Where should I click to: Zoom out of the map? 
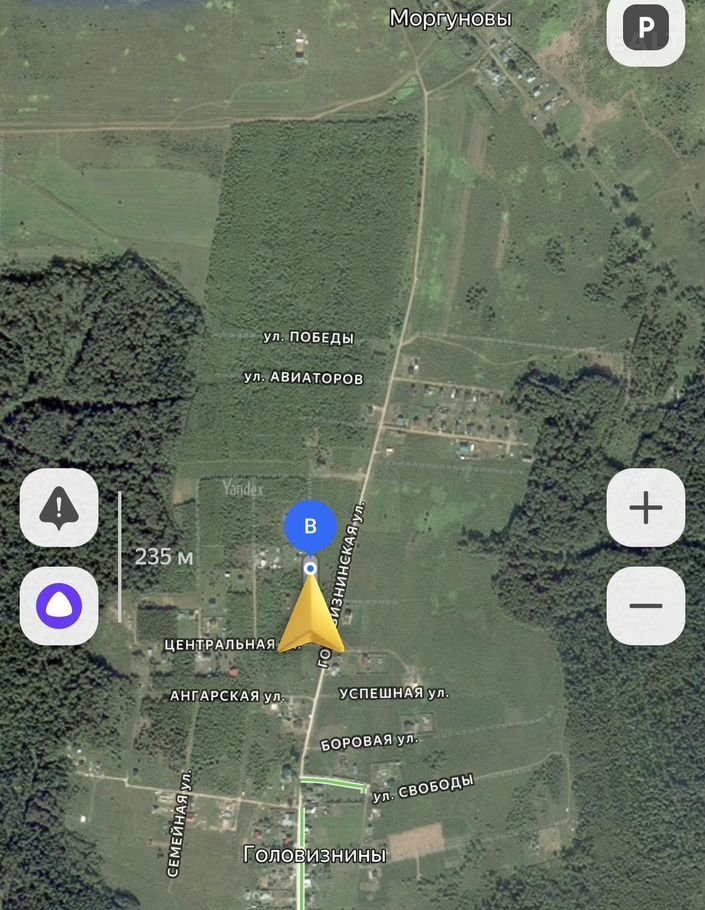click(x=646, y=605)
